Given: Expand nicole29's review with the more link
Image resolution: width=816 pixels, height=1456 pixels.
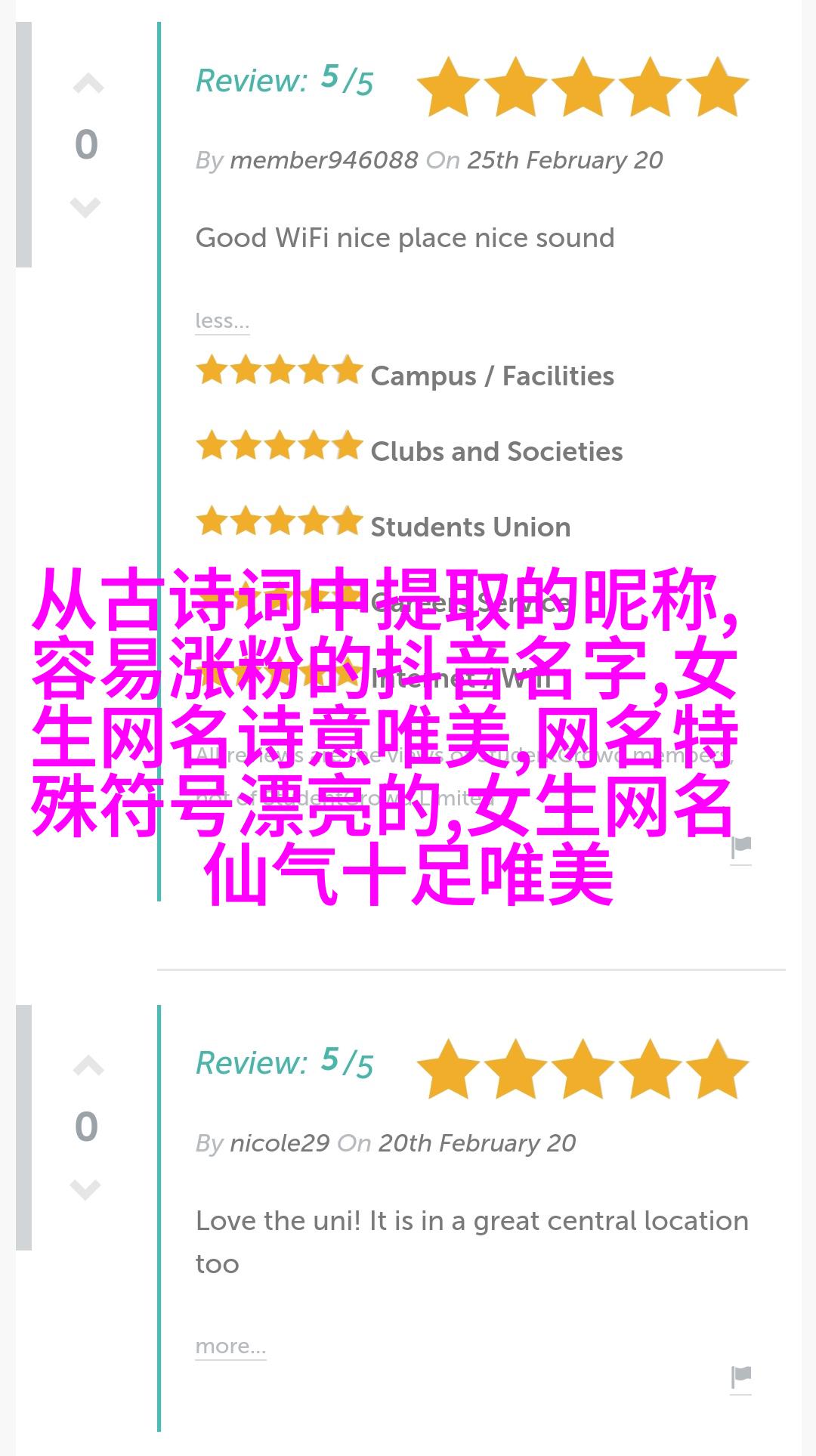Looking at the screenshot, I should pyautogui.click(x=230, y=1346).
